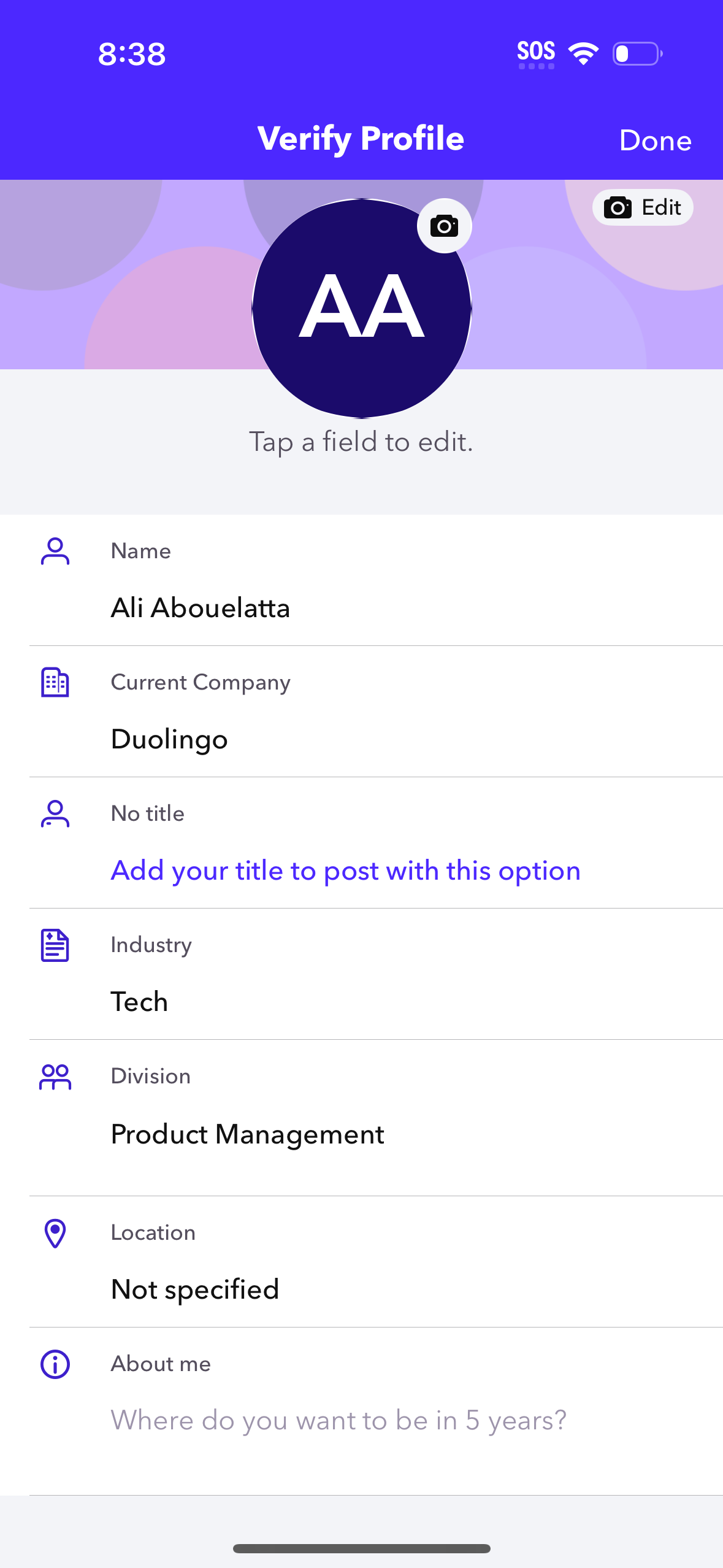Tap the 'Where do you want to be' field
The height and width of the screenshot is (1568, 723).
point(339,1420)
